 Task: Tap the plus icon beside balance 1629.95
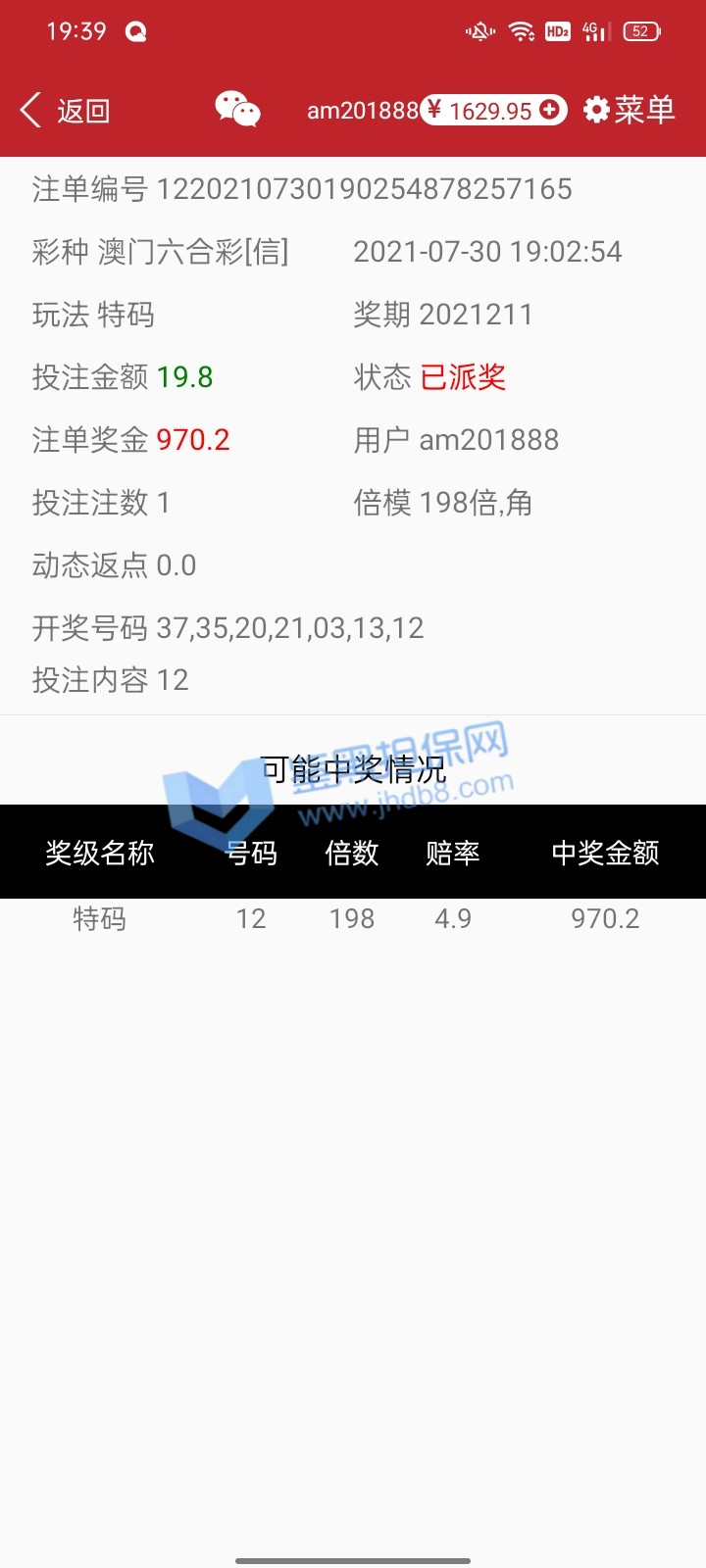(x=550, y=110)
